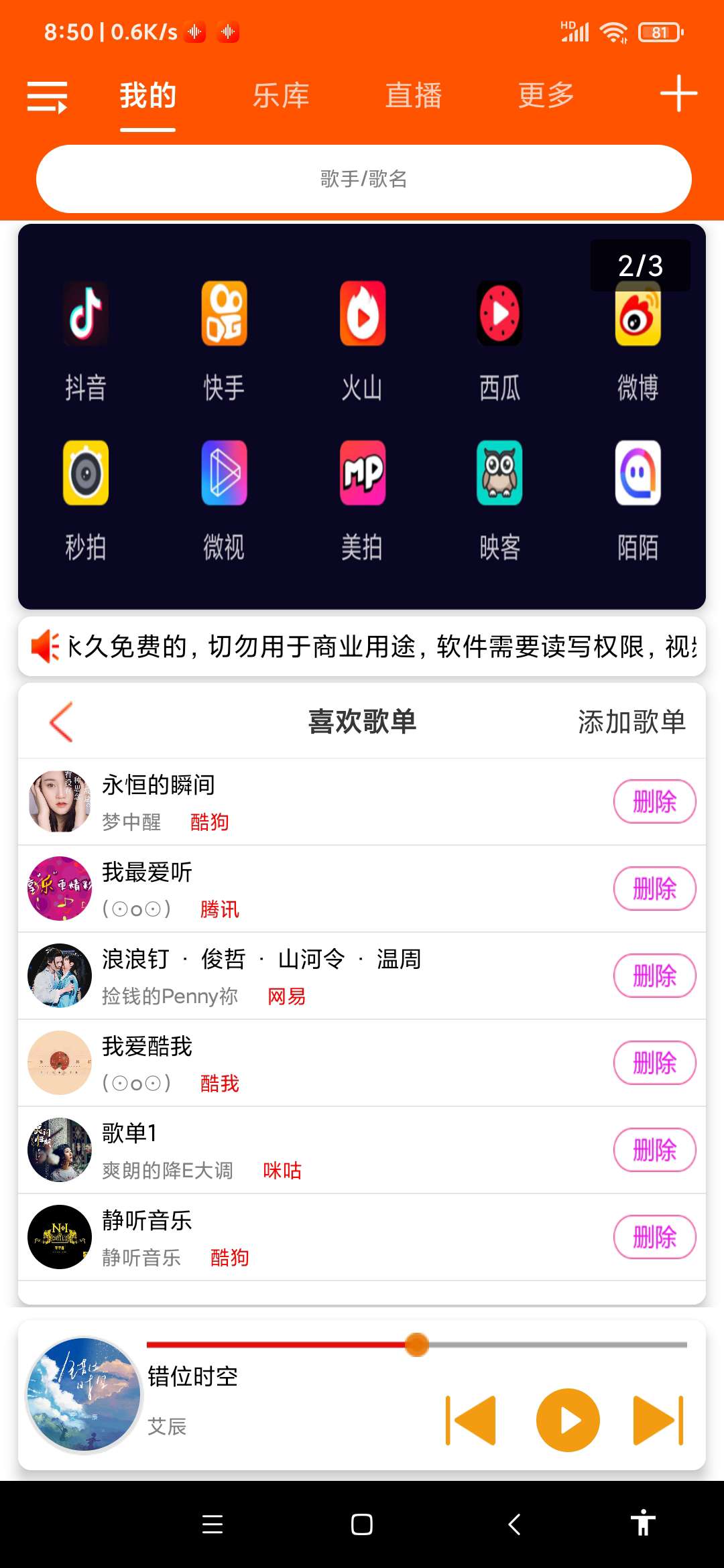
Task: Go back from 喜欢歌单 with the red arrow
Action: 61,722
